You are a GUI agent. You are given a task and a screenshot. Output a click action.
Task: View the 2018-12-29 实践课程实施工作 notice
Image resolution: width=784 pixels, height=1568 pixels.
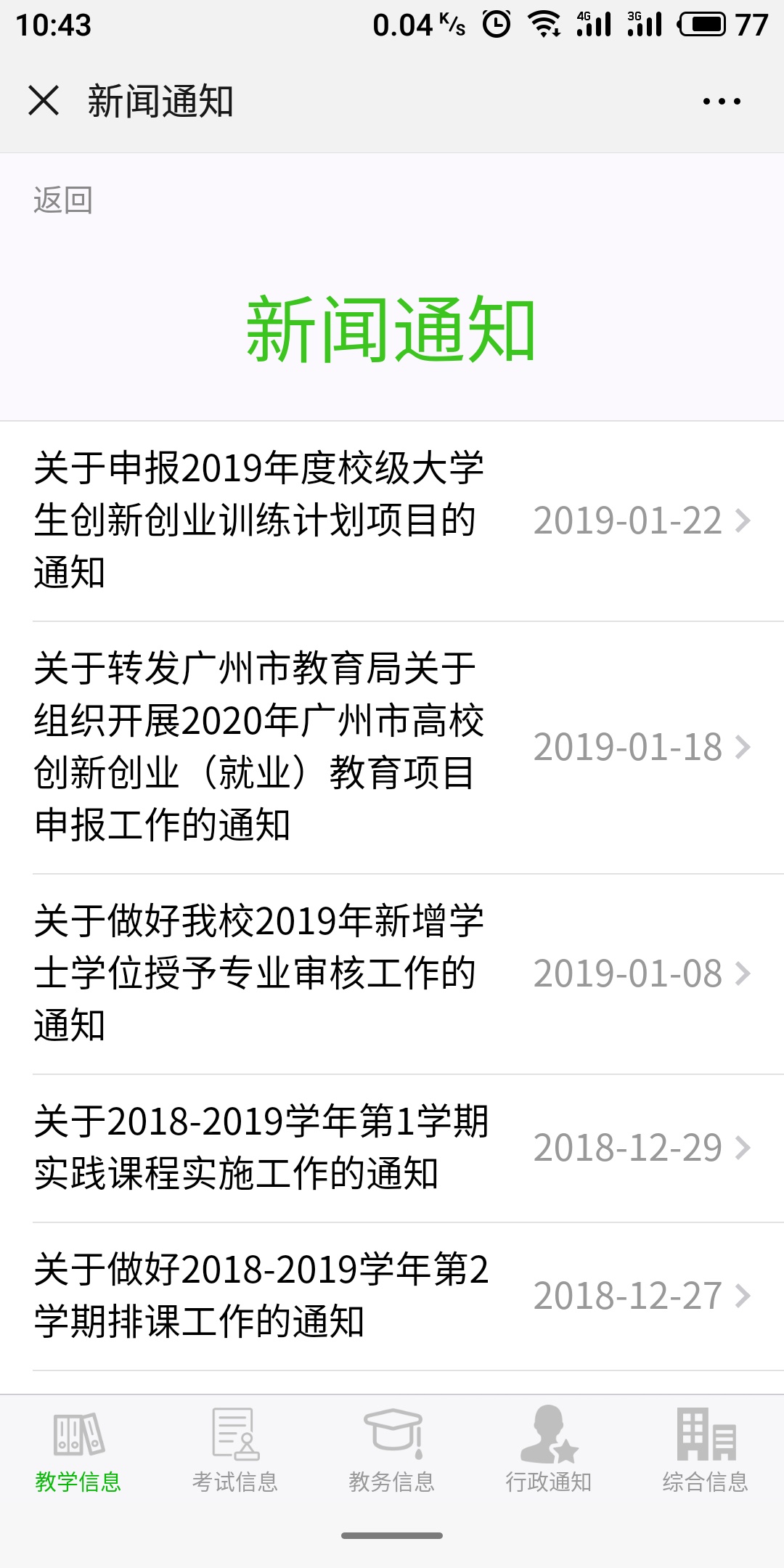tap(392, 1148)
